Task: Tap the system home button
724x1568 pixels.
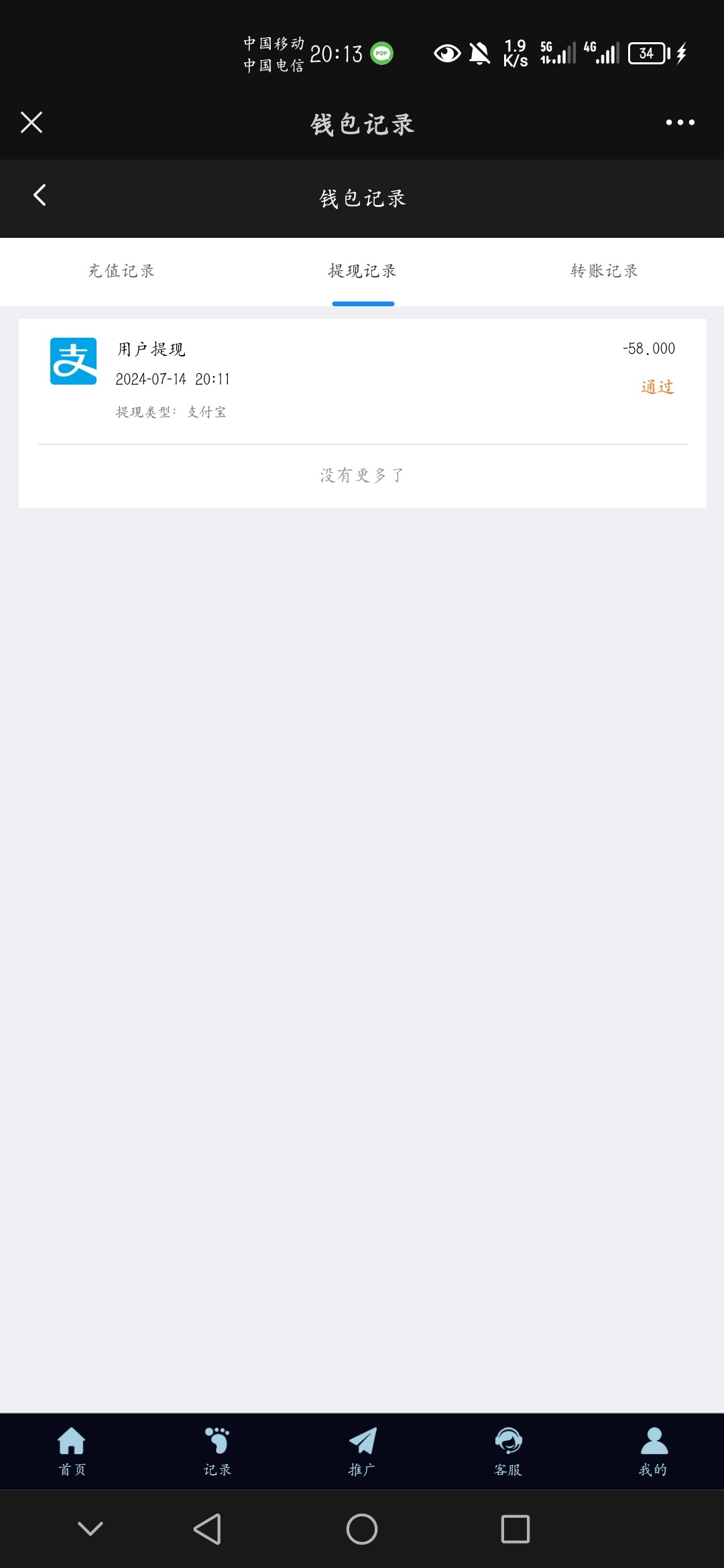Action: point(362,1529)
